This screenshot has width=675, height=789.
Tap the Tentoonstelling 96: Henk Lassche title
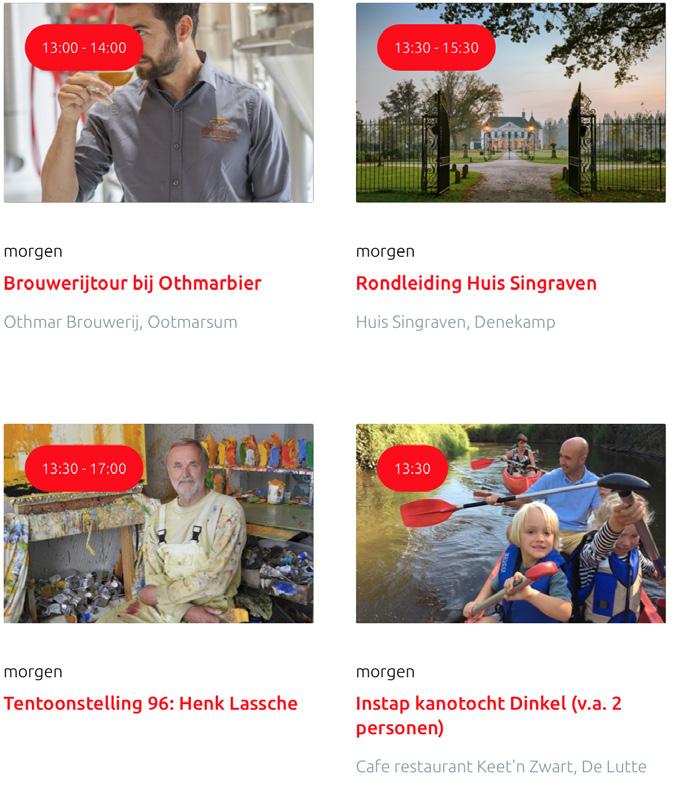150,703
